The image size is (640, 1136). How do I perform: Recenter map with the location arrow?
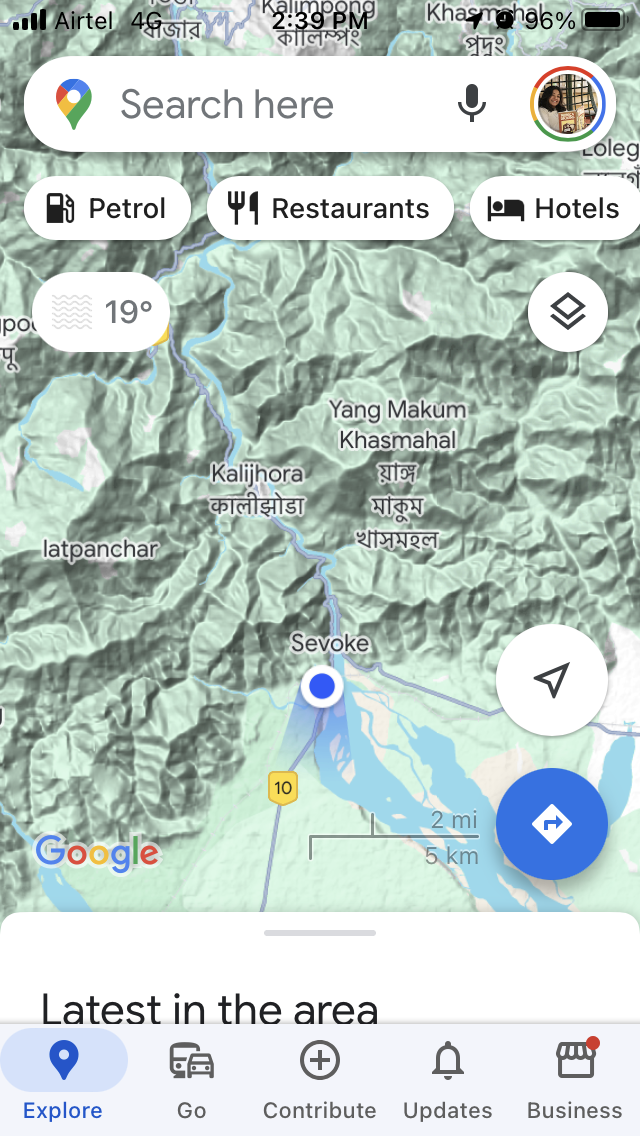tap(551, 680)
